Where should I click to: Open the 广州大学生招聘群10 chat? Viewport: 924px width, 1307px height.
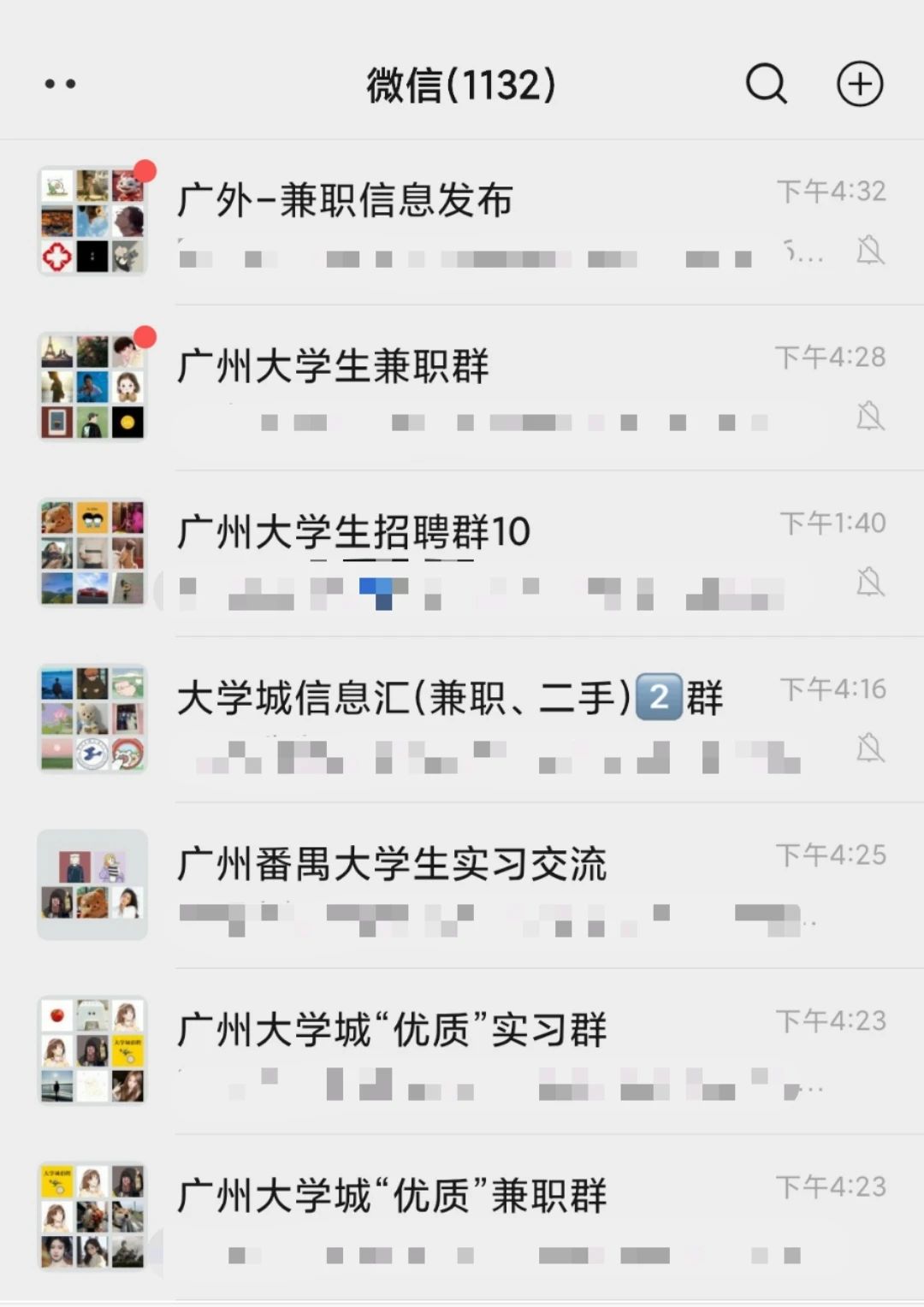click(x=462, y=553)
